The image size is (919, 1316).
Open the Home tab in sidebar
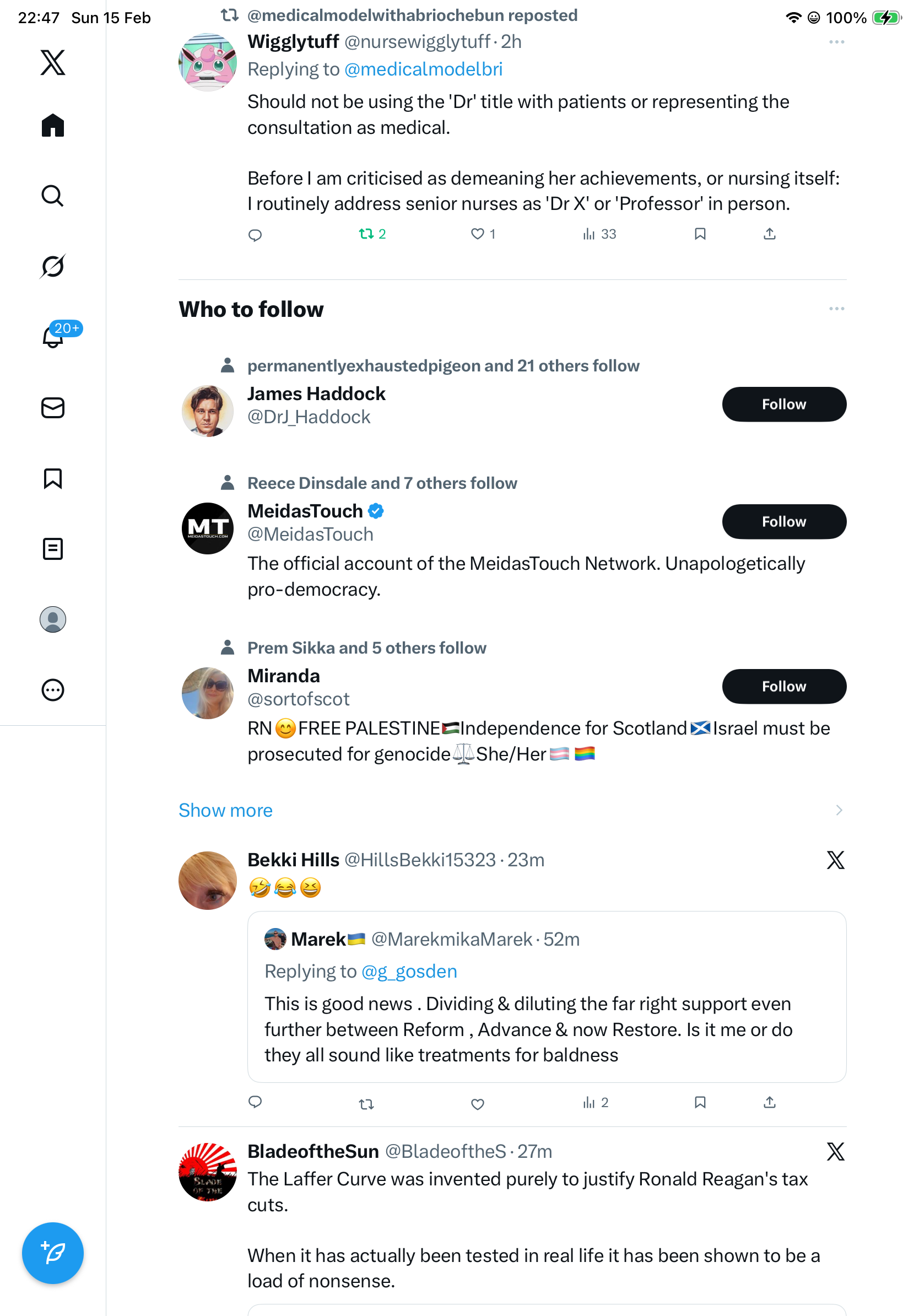click(x=53, y=126)
